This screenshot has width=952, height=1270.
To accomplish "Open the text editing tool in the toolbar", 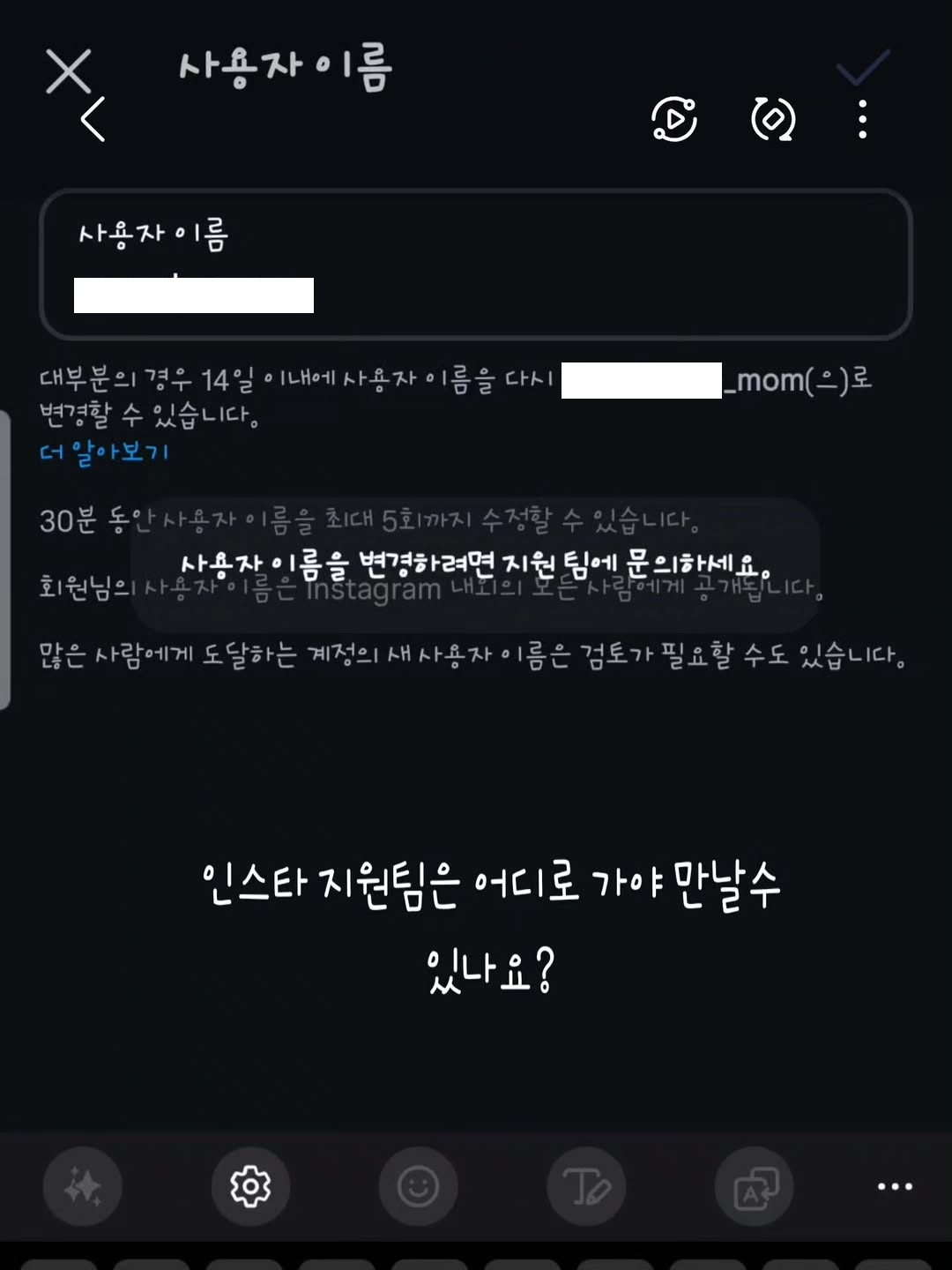I will 586,1186.
